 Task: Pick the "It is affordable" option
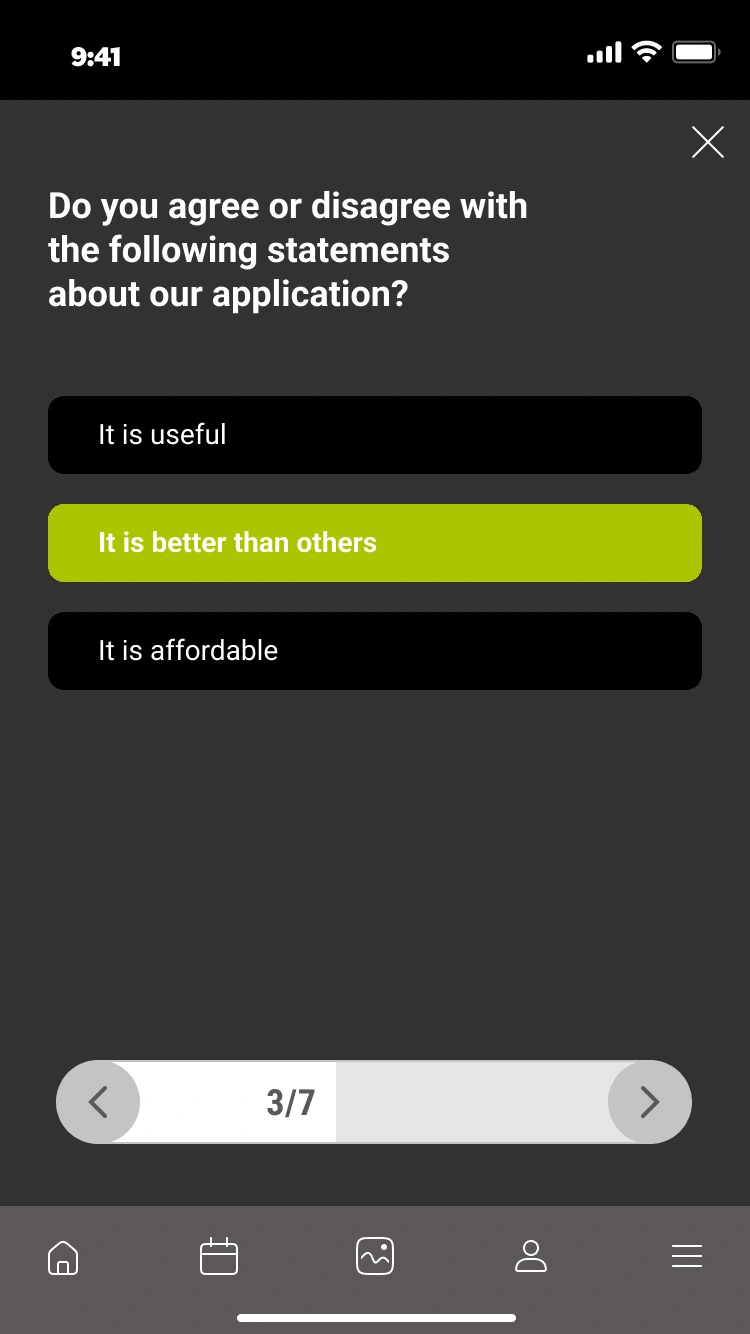pyautogui.click(x=375, y=651)
